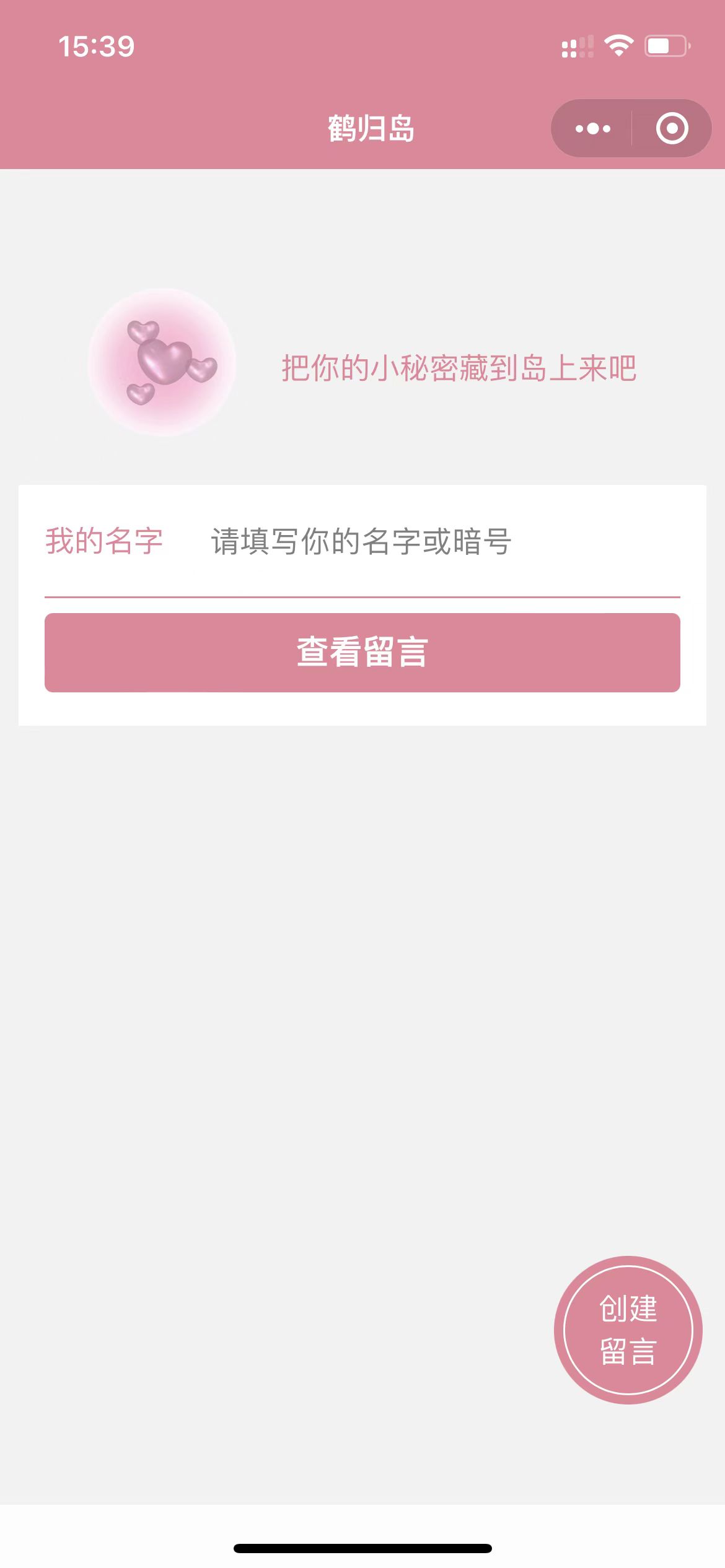Open the 查看留言 button
The height and width of the screenshot is (1568, 725).
(x=362, y=650)
